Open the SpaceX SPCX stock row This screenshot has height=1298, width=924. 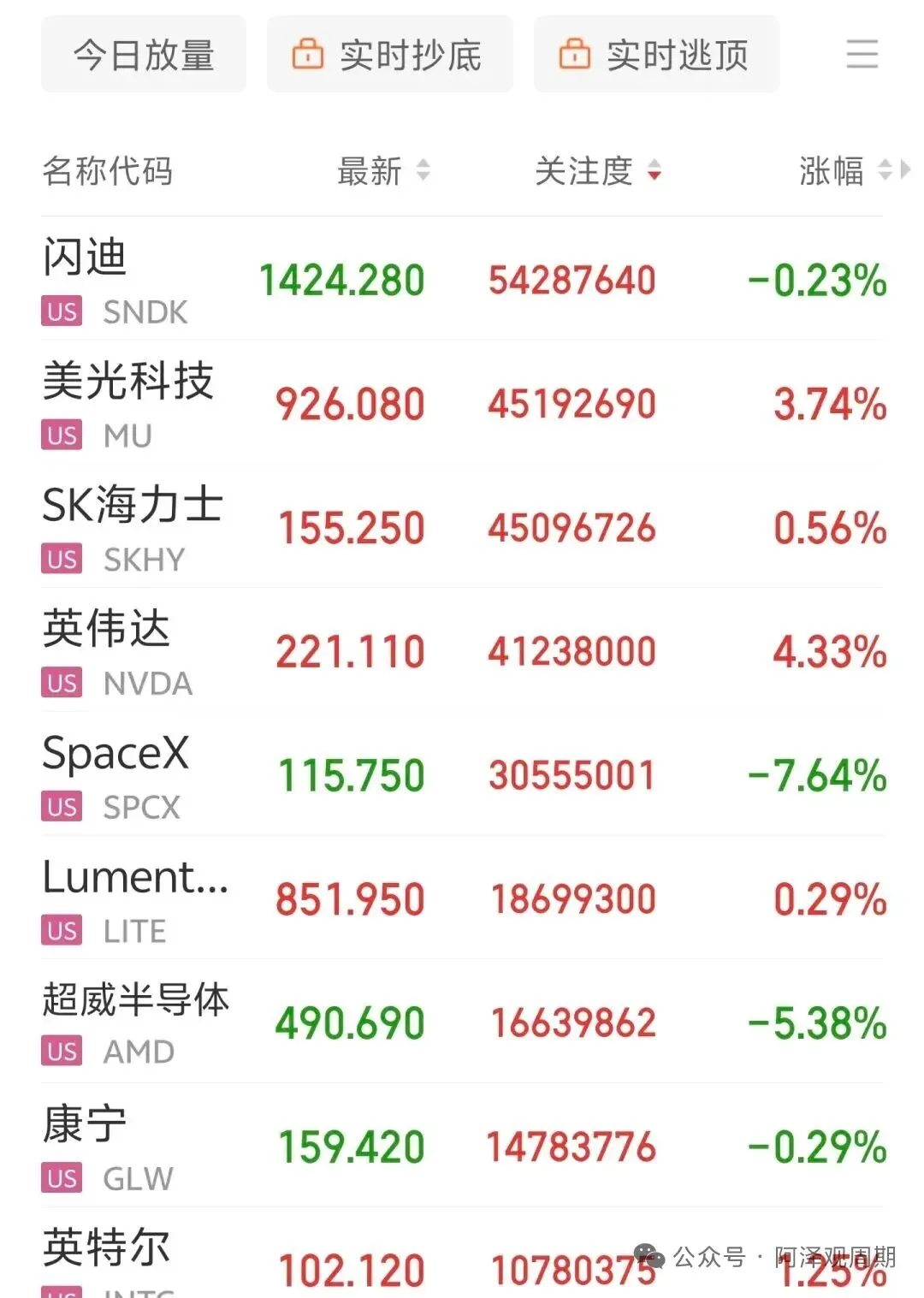coord(462,774)
